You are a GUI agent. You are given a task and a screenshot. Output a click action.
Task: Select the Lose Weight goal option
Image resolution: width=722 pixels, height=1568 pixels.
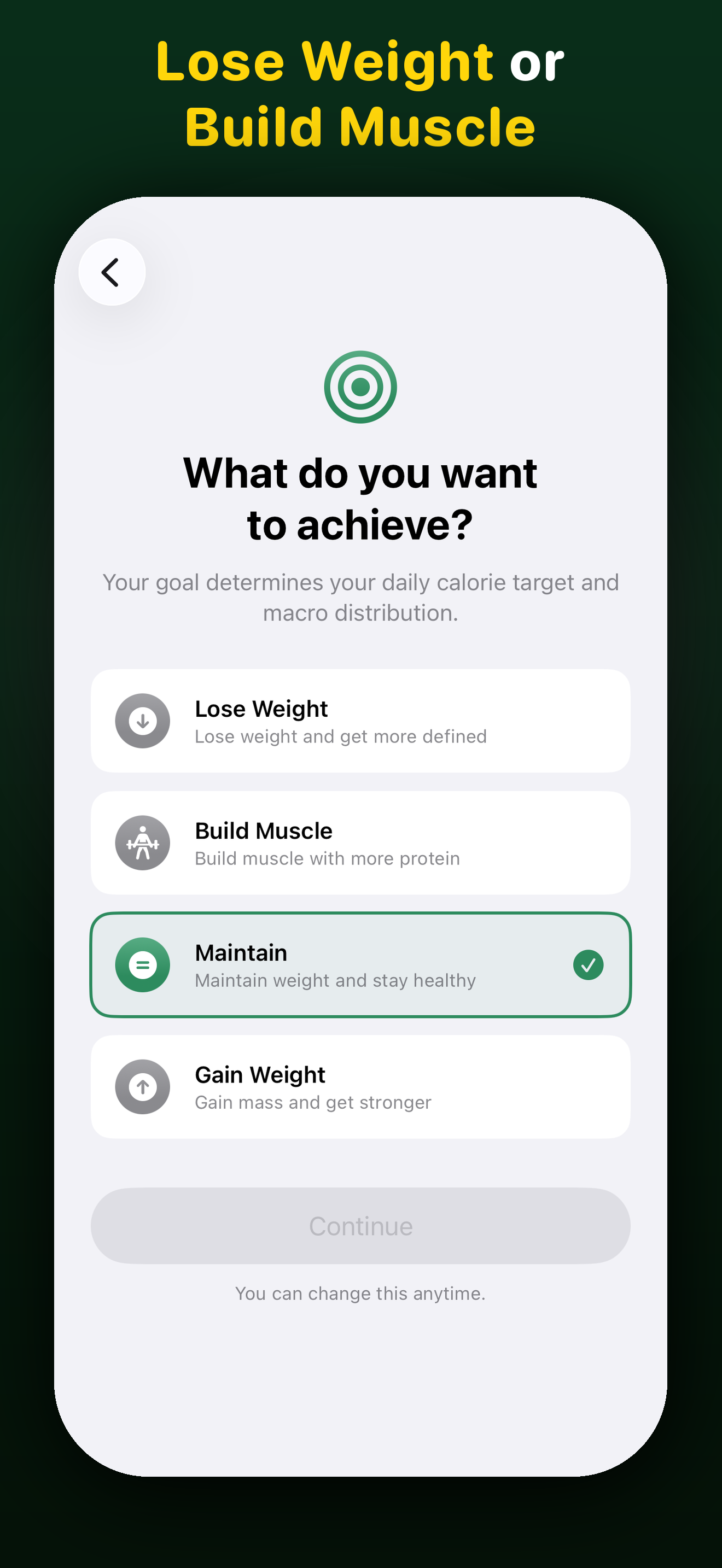click(361, 721)
